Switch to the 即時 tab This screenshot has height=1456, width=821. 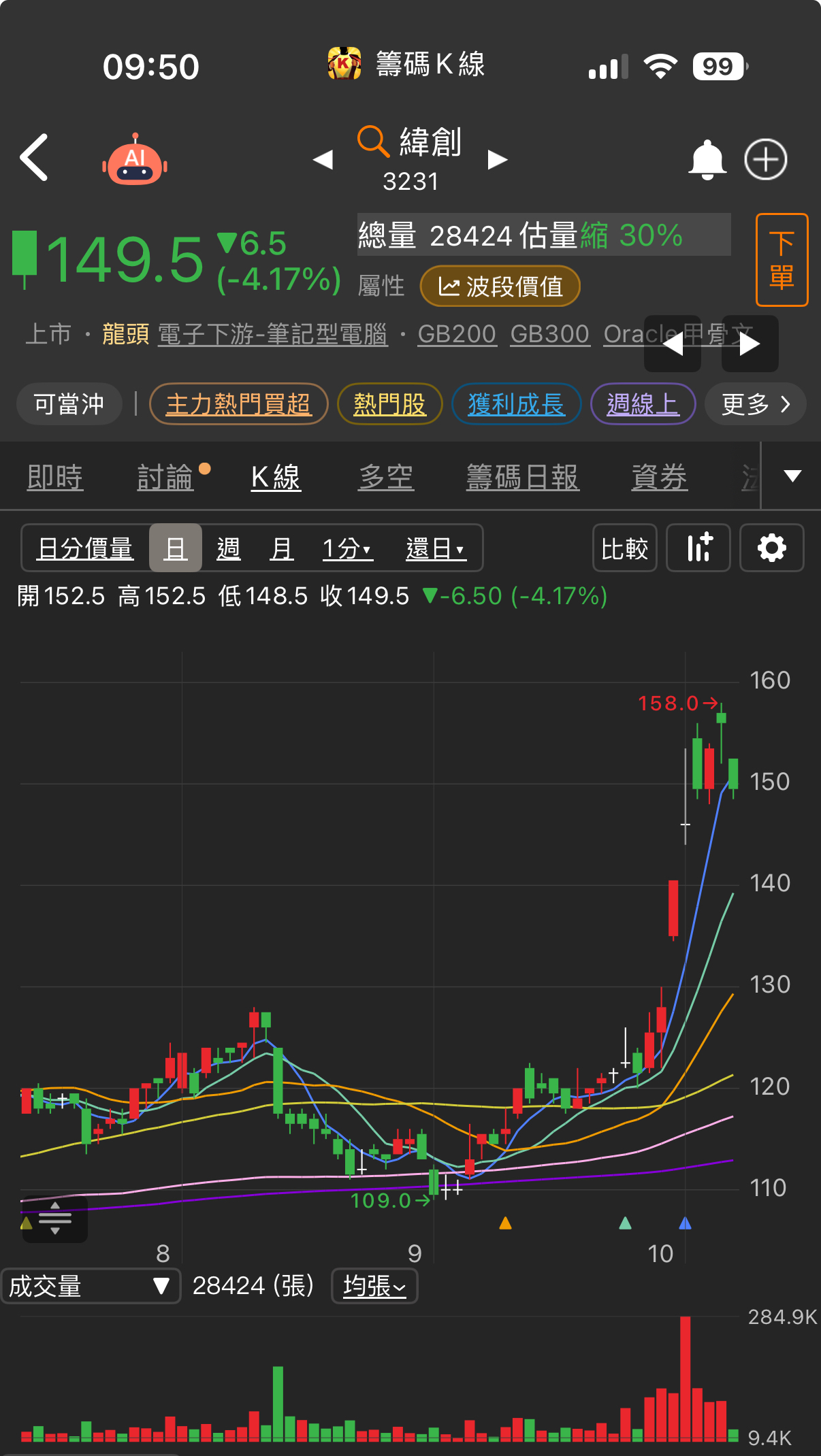click(x=55, y=477)
